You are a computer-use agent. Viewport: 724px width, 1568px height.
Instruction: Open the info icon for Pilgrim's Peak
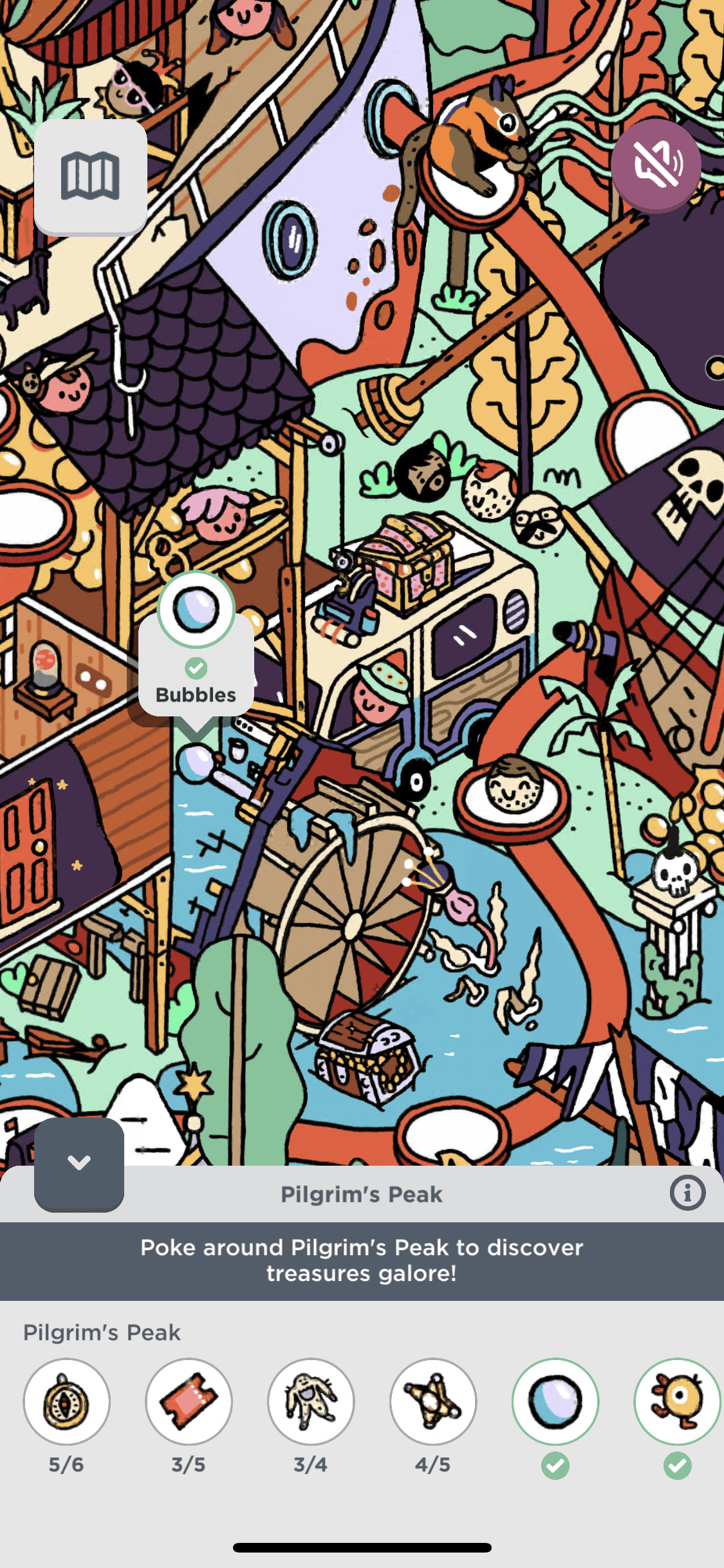687,1193
